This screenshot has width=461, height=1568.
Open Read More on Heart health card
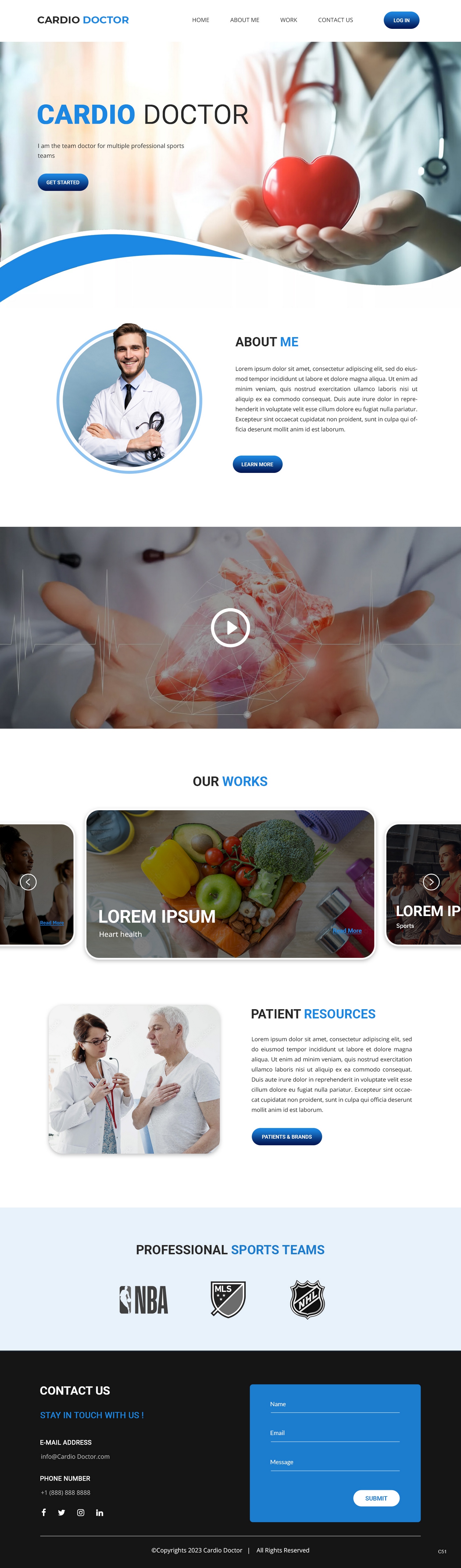pos(348,931)
